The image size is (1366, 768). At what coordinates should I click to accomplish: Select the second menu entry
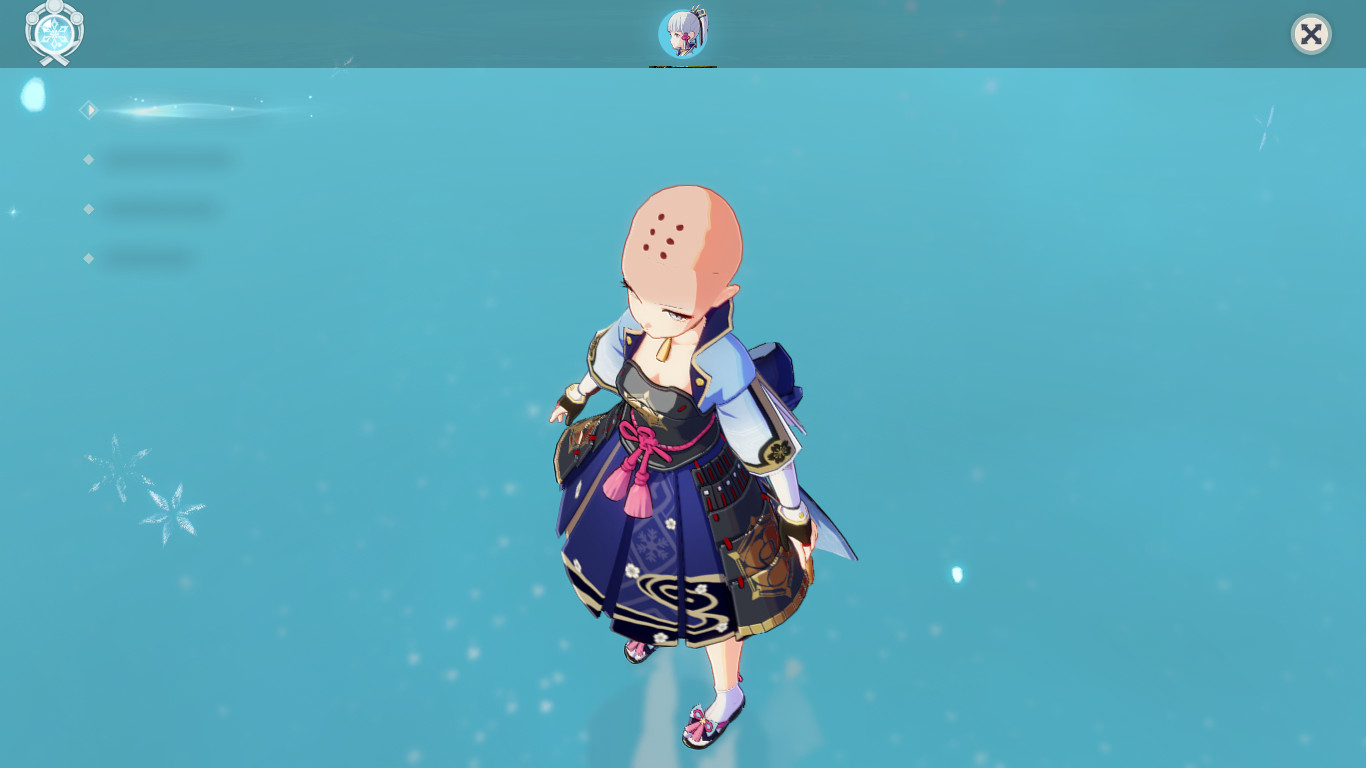(x=167, y=160)
